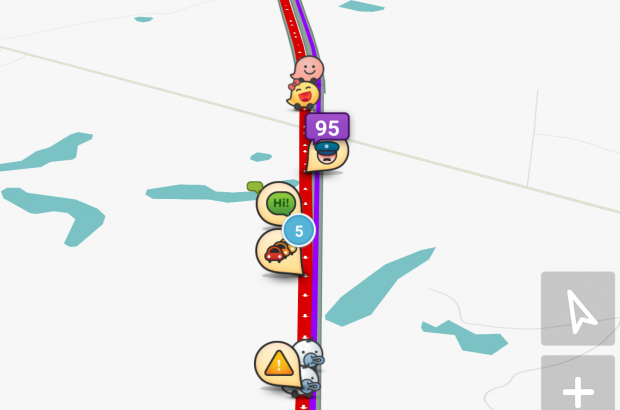
Task: Open the police report marker
Action: [328, 154]
